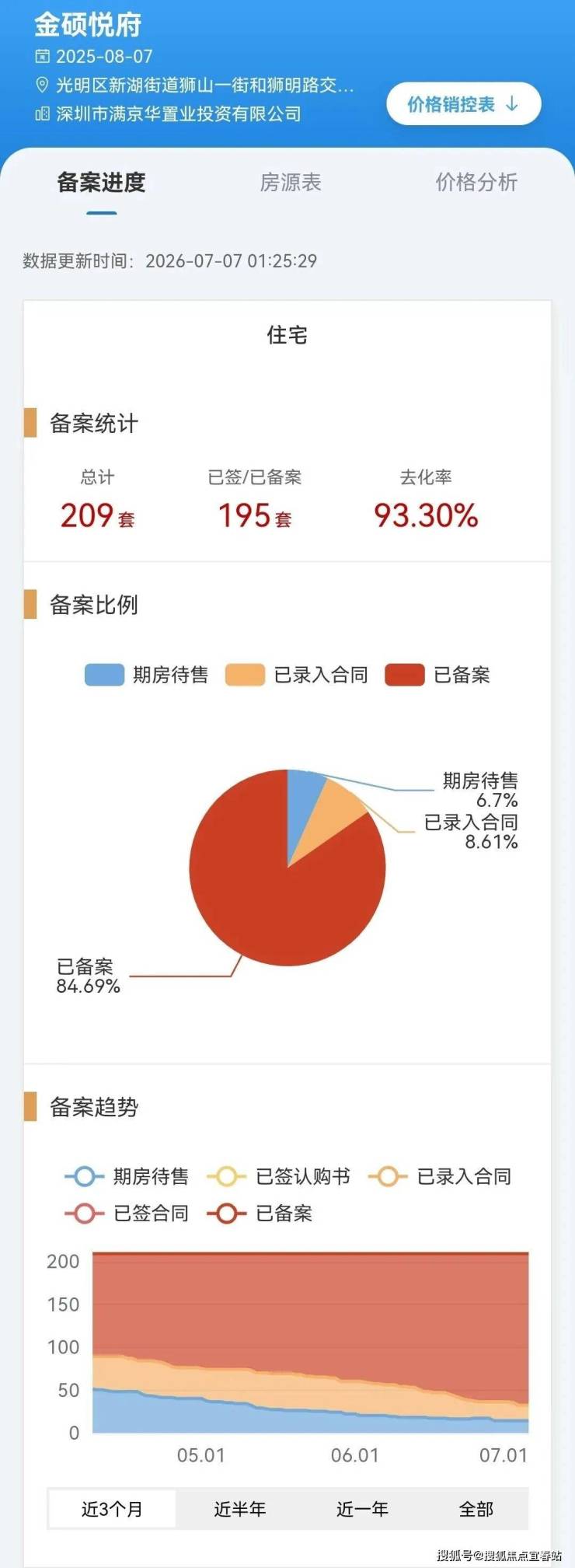
Task: Hide the 已签合同 trend series
Action: [x=127, y=1213]
